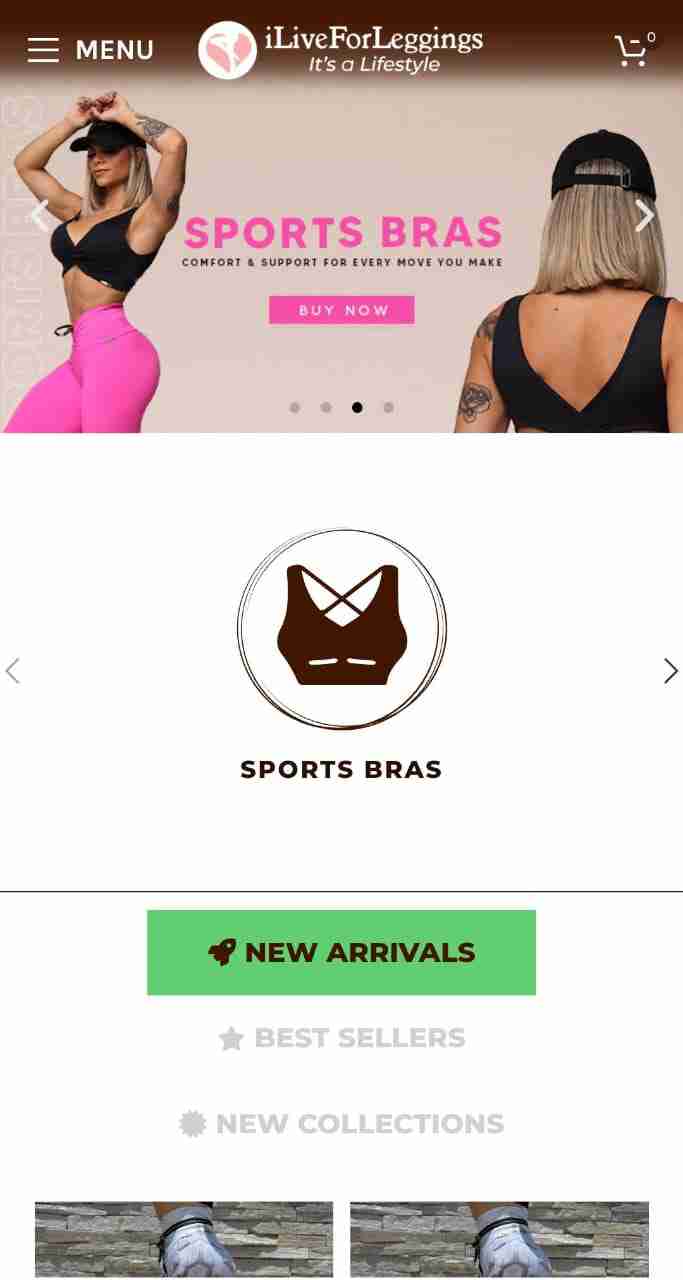Viewport: 683px width, 1280px height.
Task: Open the hamburger MENU
Action: pyautogui.click(x=90, y=50)
